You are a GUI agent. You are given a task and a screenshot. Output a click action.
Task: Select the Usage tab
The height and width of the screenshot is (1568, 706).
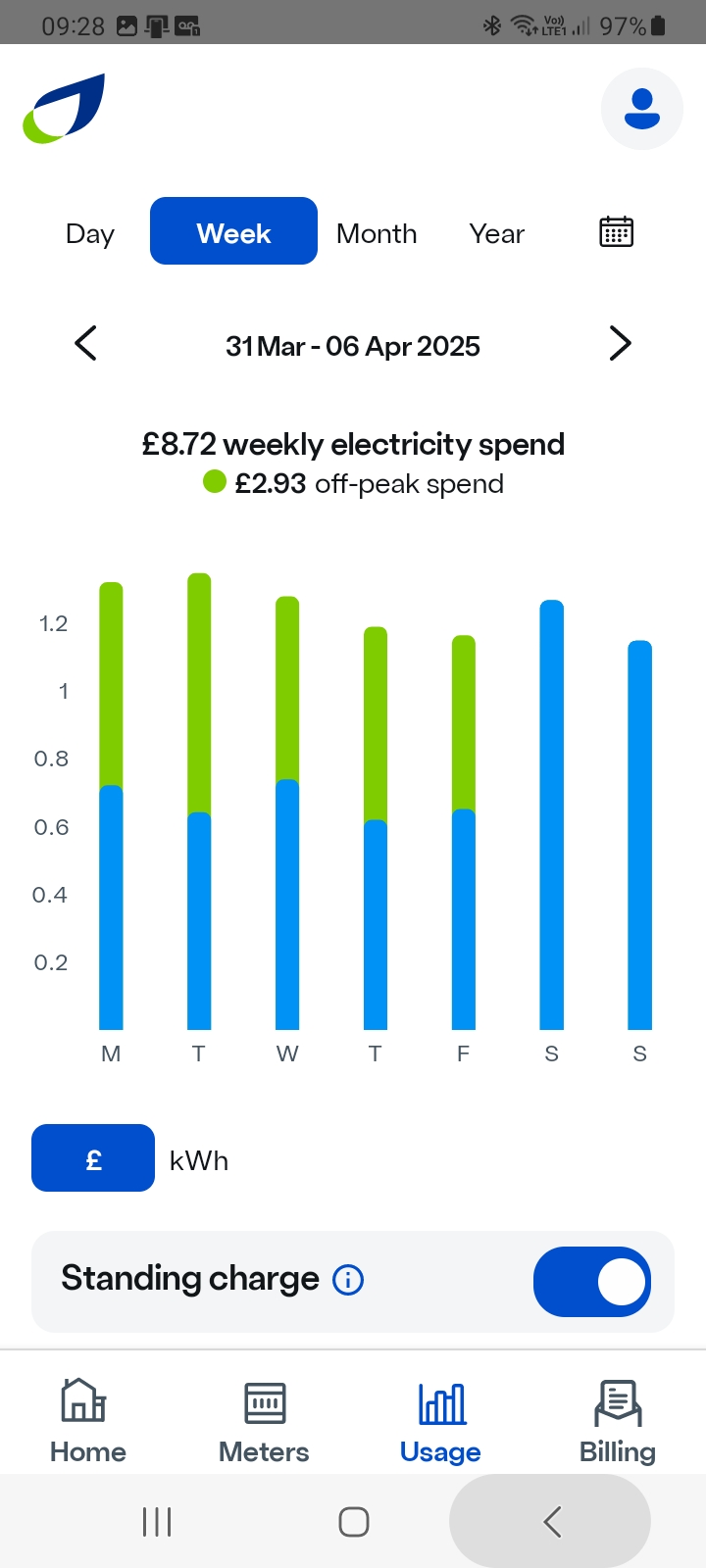pyautogui.click(x=440, y=1420)
